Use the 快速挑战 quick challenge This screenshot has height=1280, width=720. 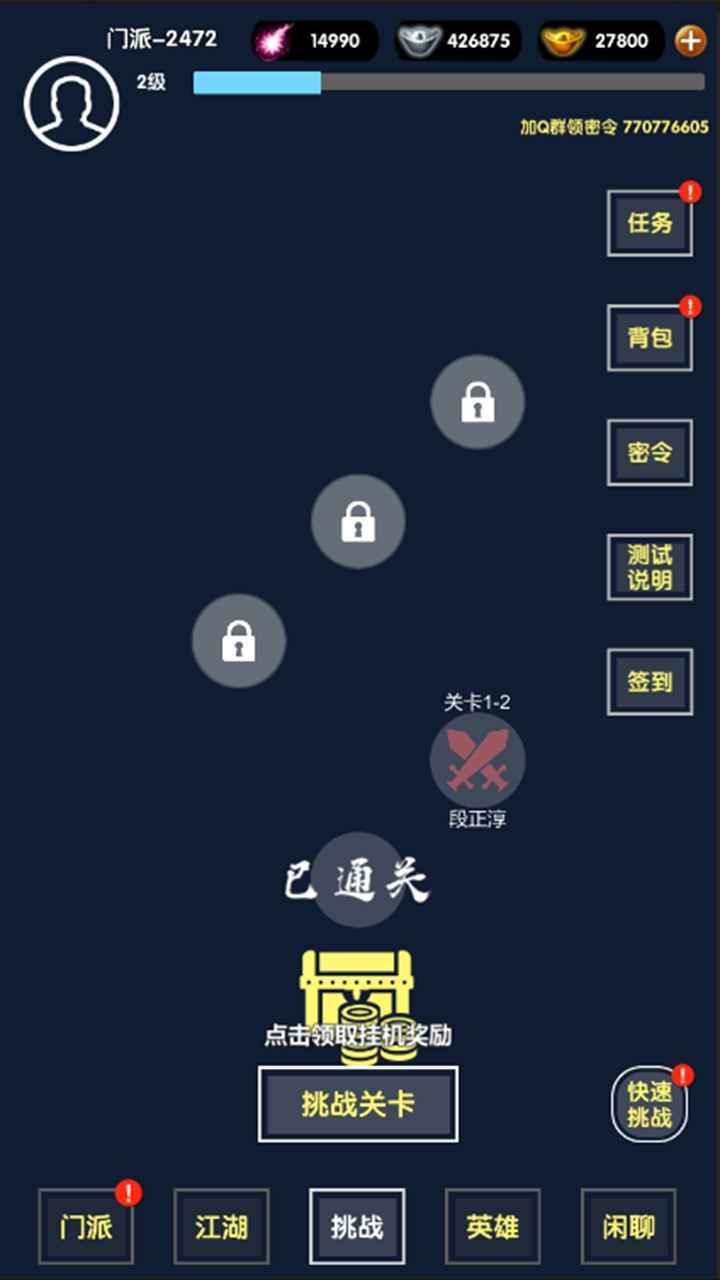(649, 1104)
